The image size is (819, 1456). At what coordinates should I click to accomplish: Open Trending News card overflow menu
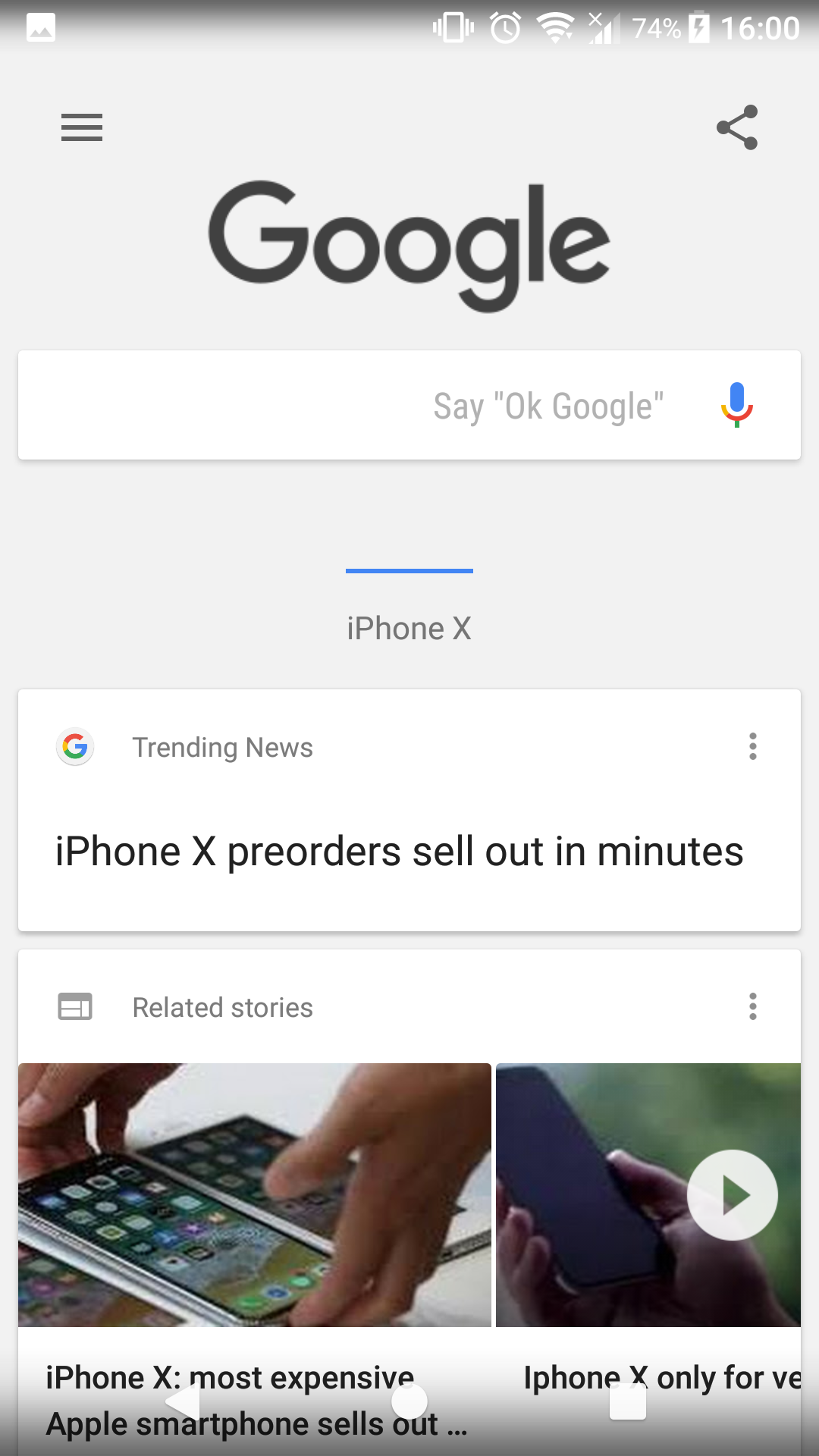pos(752,747)
